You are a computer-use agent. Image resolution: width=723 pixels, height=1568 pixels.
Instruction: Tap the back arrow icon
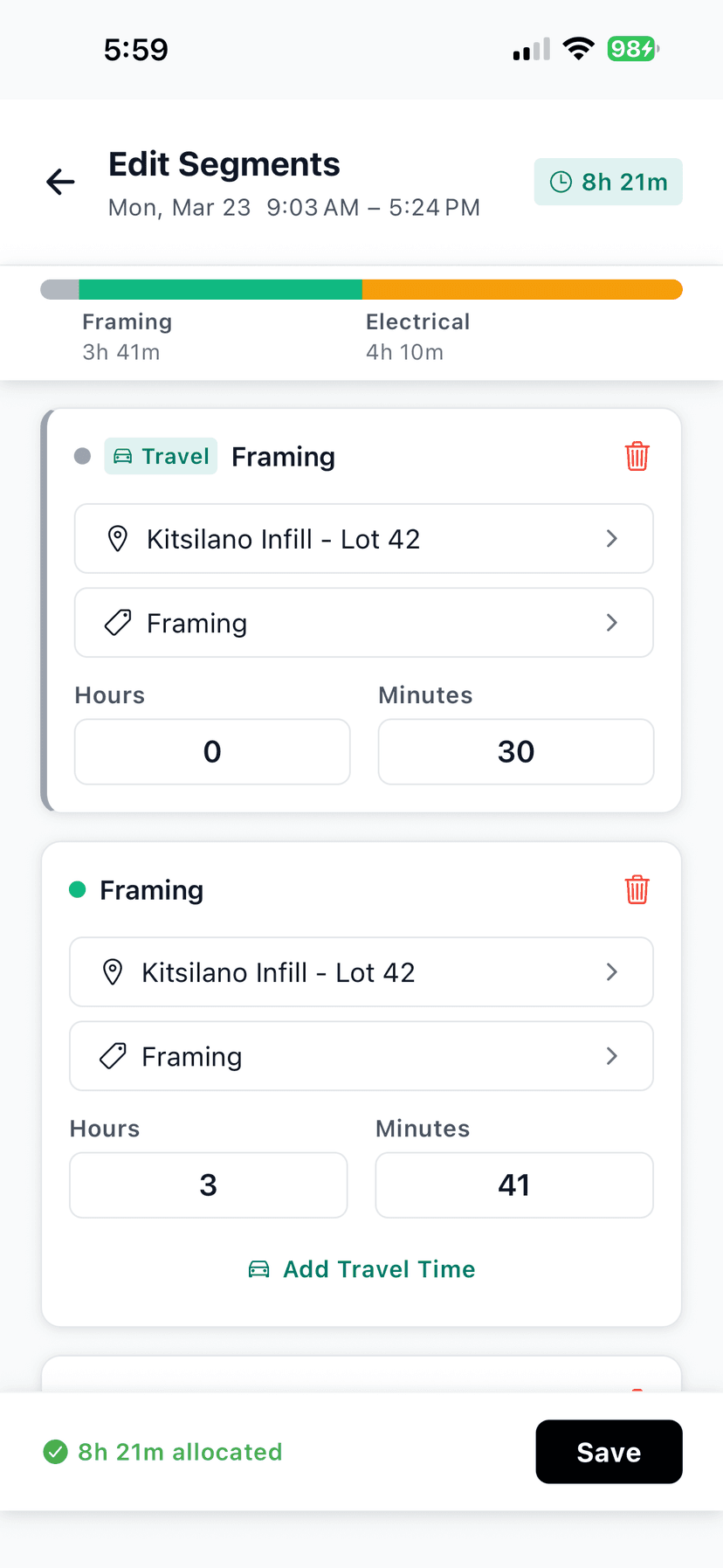pos(59,182)
